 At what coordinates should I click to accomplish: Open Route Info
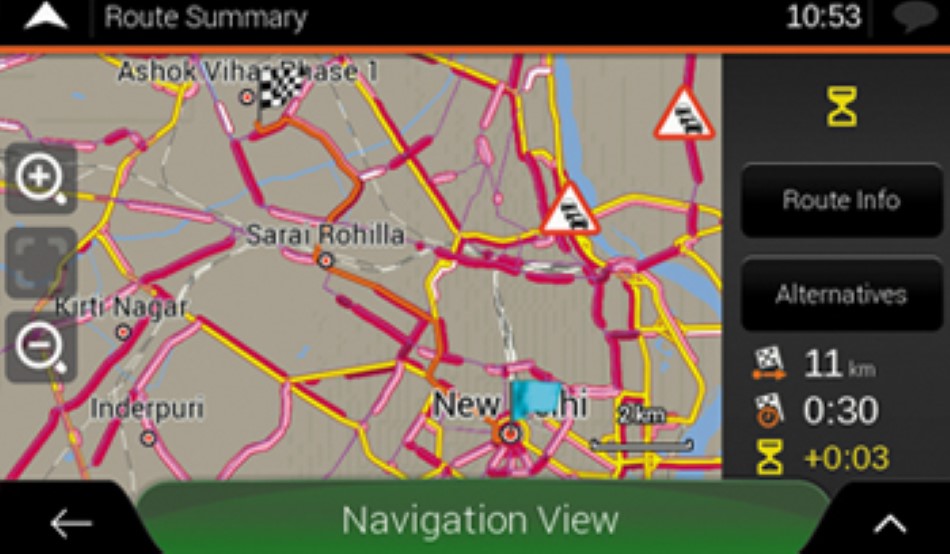tap(841, 200)
